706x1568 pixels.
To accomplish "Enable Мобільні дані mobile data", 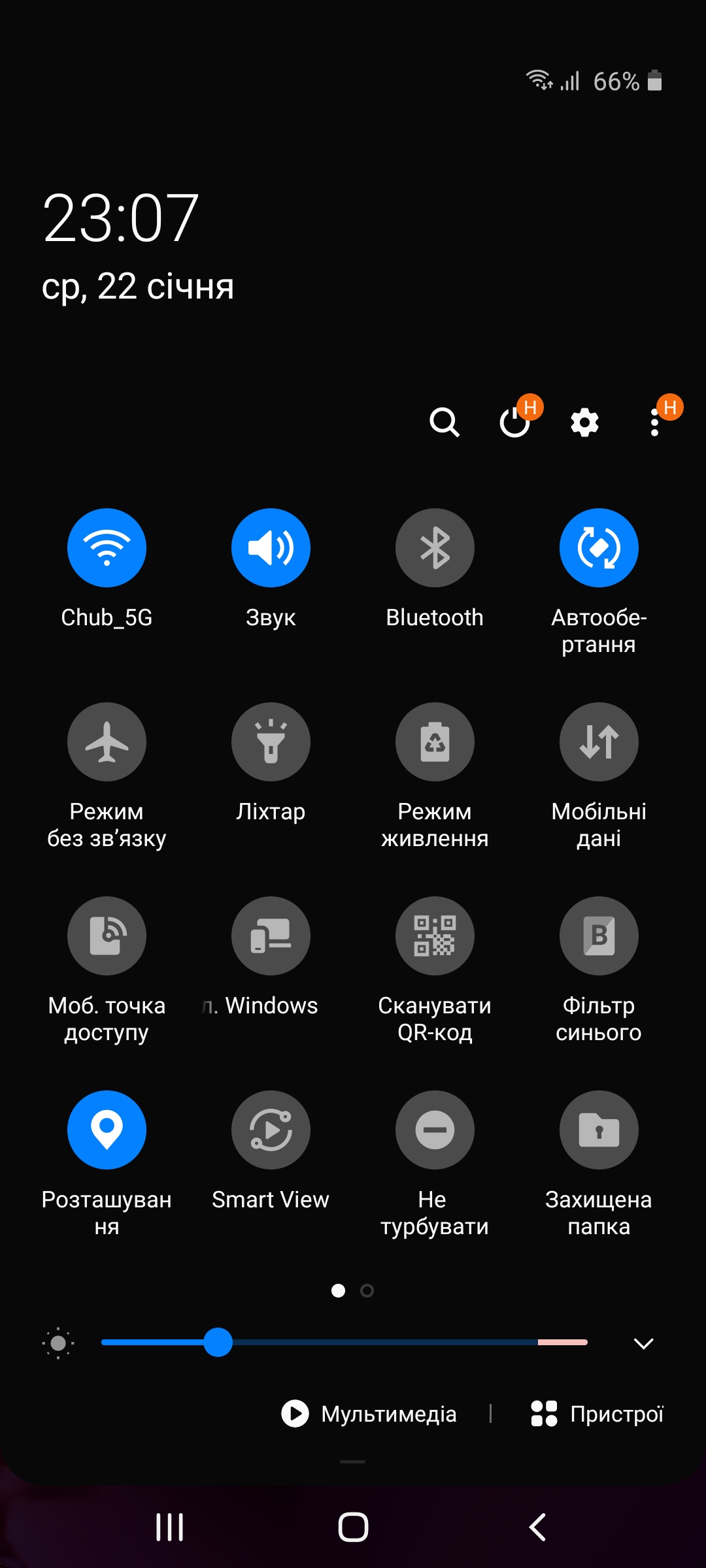I will click(599, 742).
